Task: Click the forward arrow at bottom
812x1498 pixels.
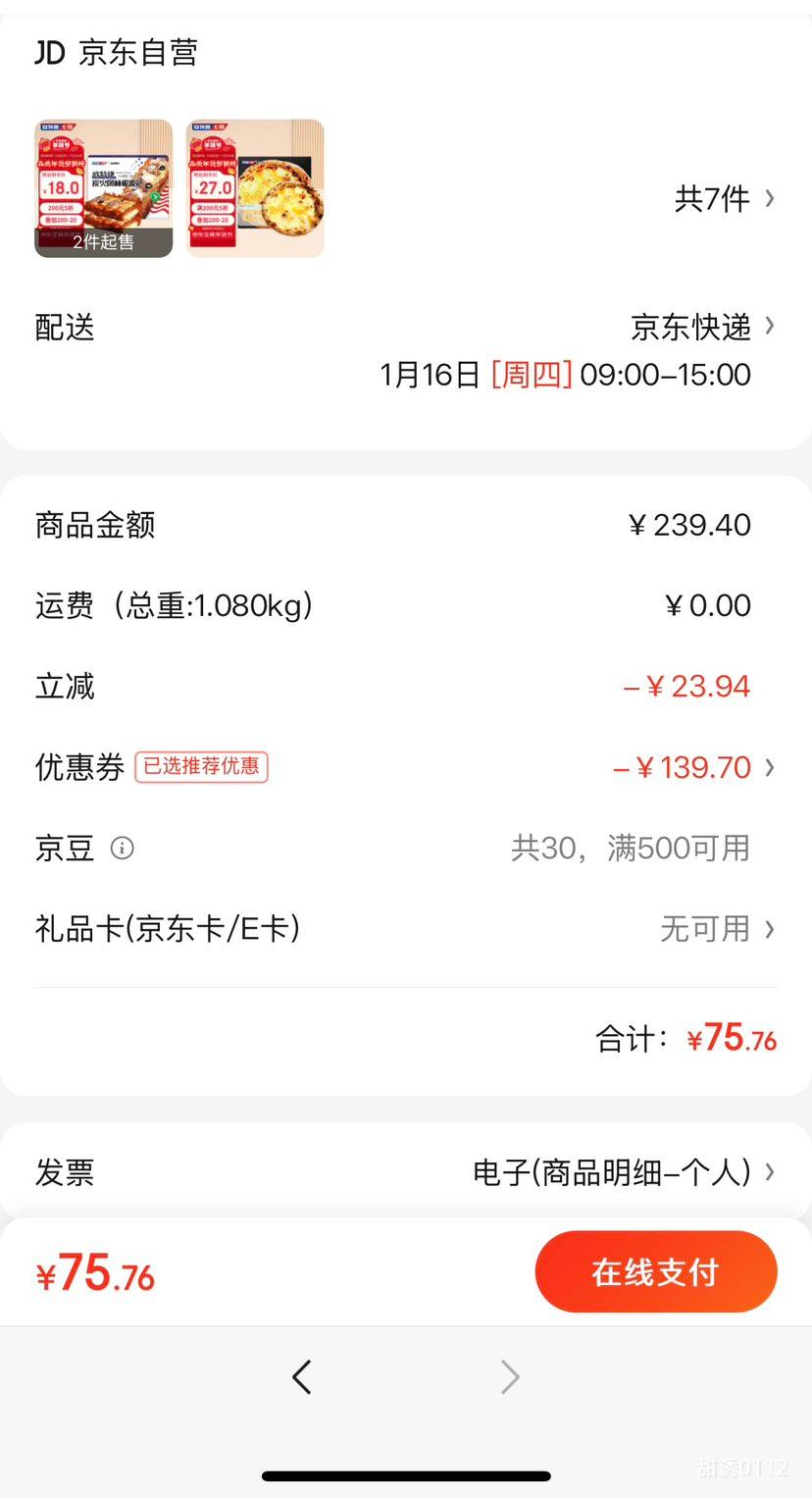Action: coord(509,1375)
